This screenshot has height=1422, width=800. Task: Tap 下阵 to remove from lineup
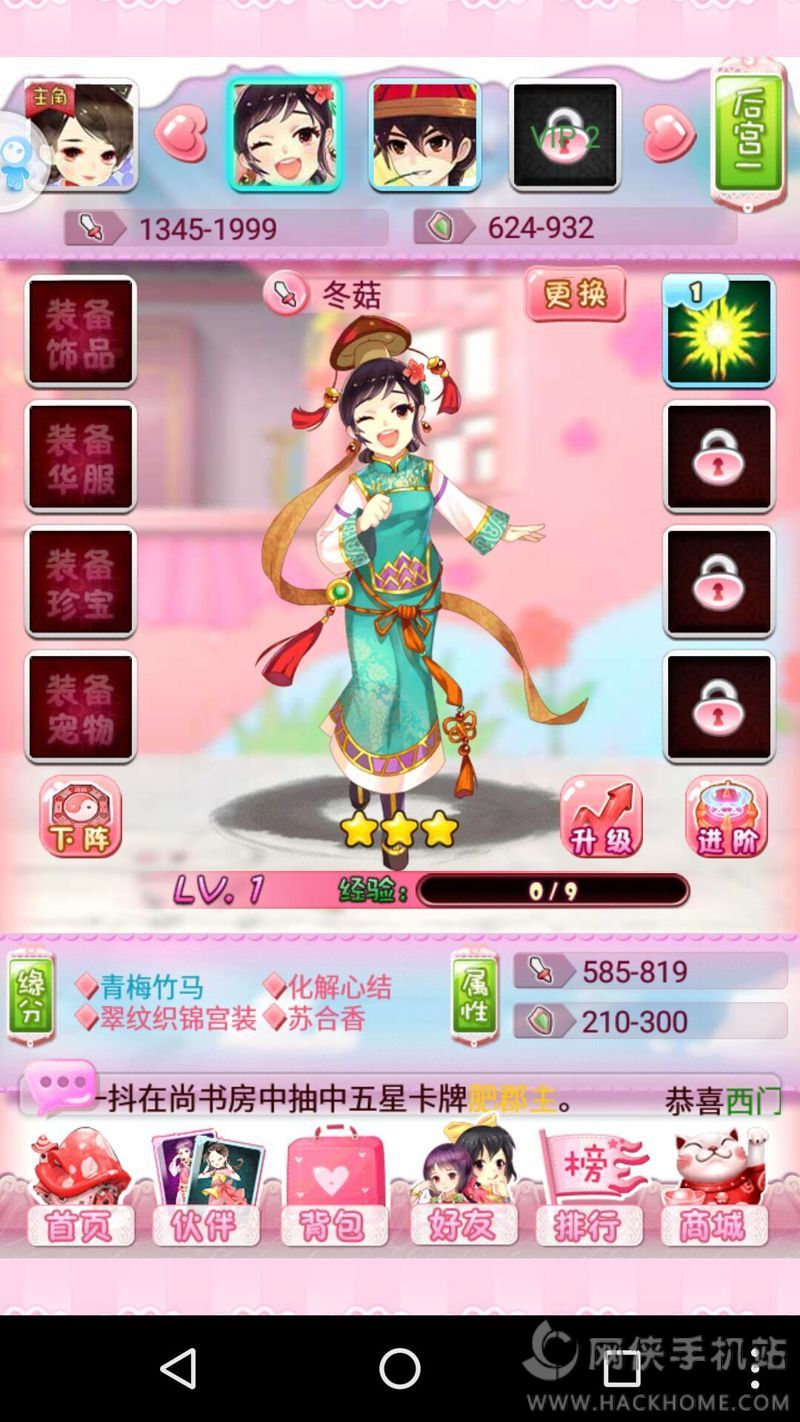pos(81,818)
